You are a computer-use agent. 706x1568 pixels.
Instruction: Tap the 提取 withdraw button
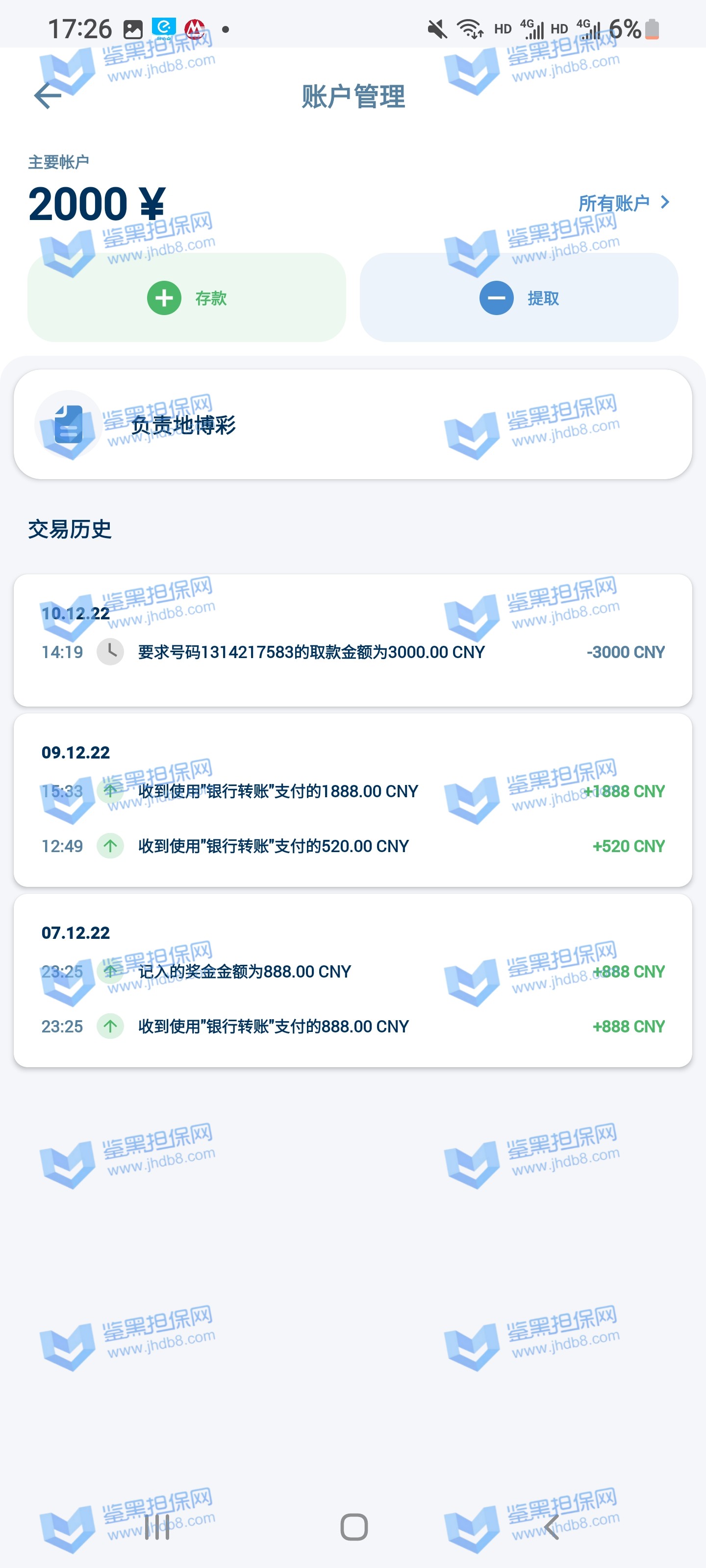[518, 297]
